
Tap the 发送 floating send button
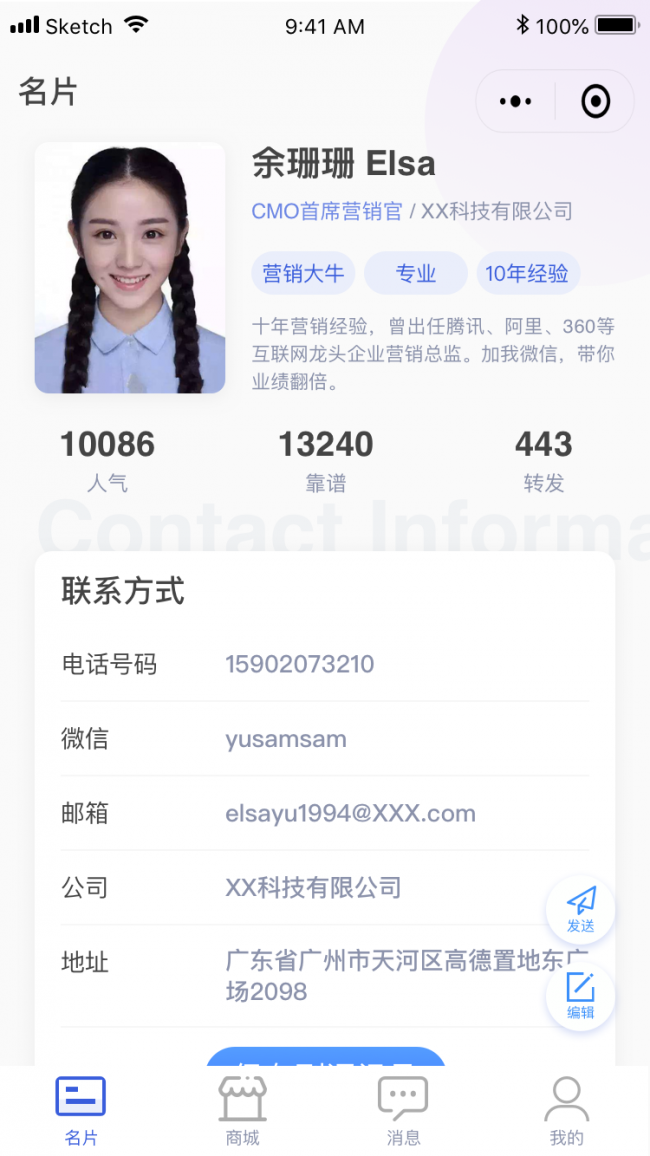(x=580, y=909)
